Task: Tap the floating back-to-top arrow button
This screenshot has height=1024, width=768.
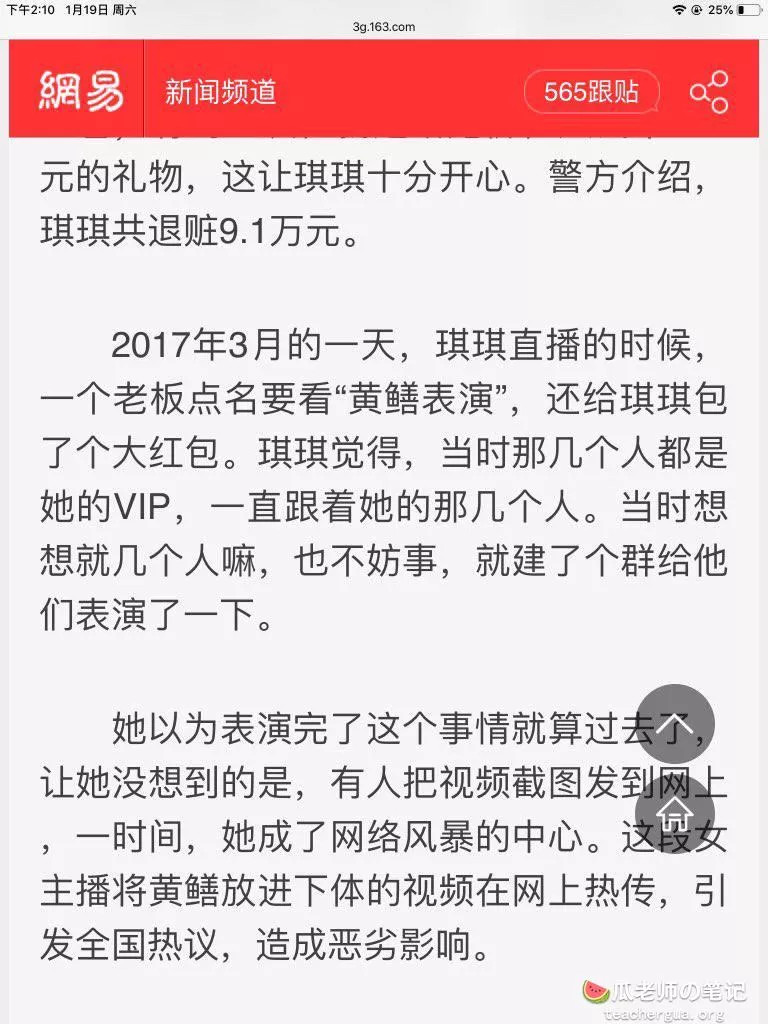Action: coord(675,723)
